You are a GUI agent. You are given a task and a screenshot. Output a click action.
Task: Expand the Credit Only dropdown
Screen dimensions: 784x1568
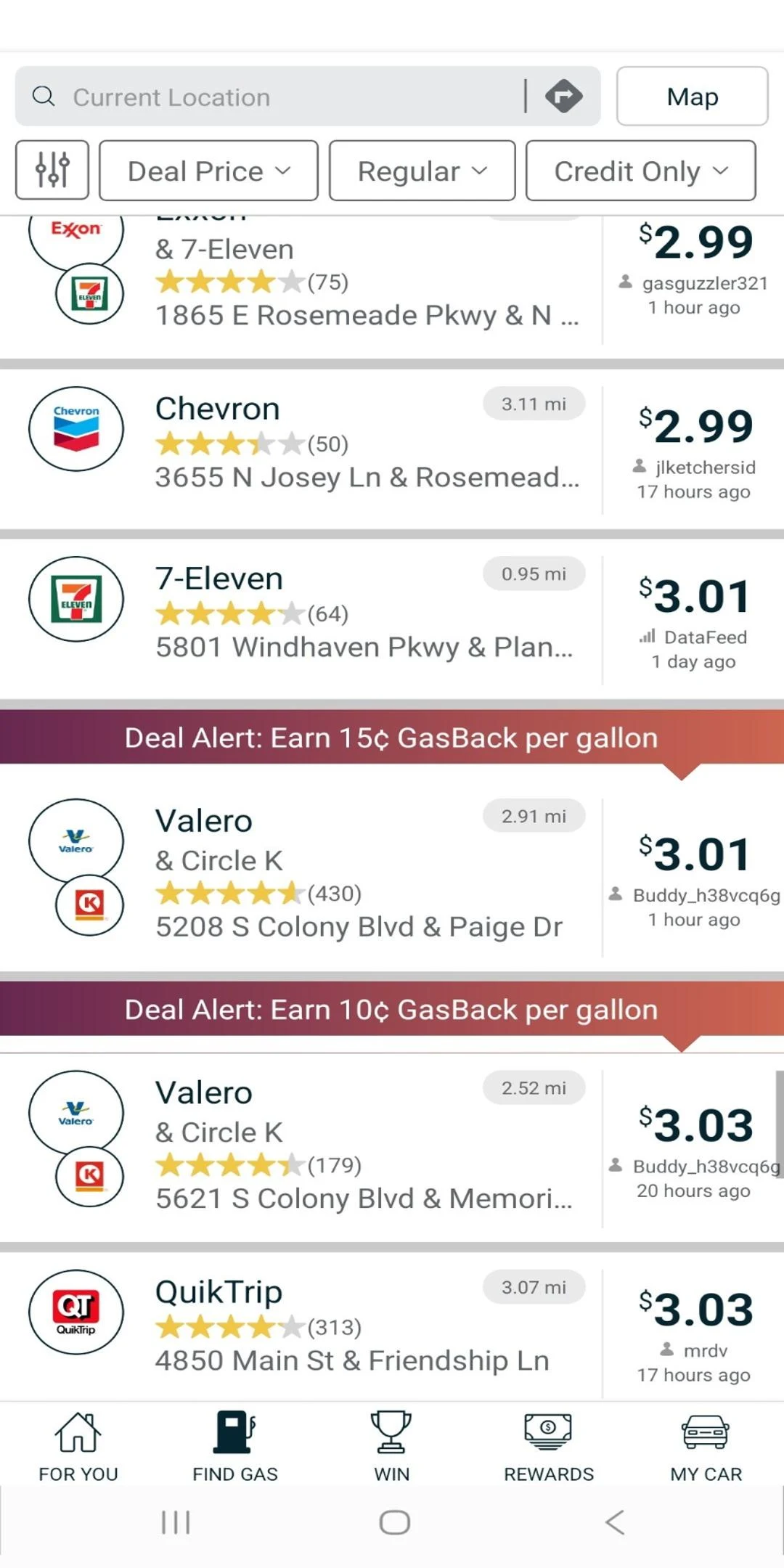640,171
